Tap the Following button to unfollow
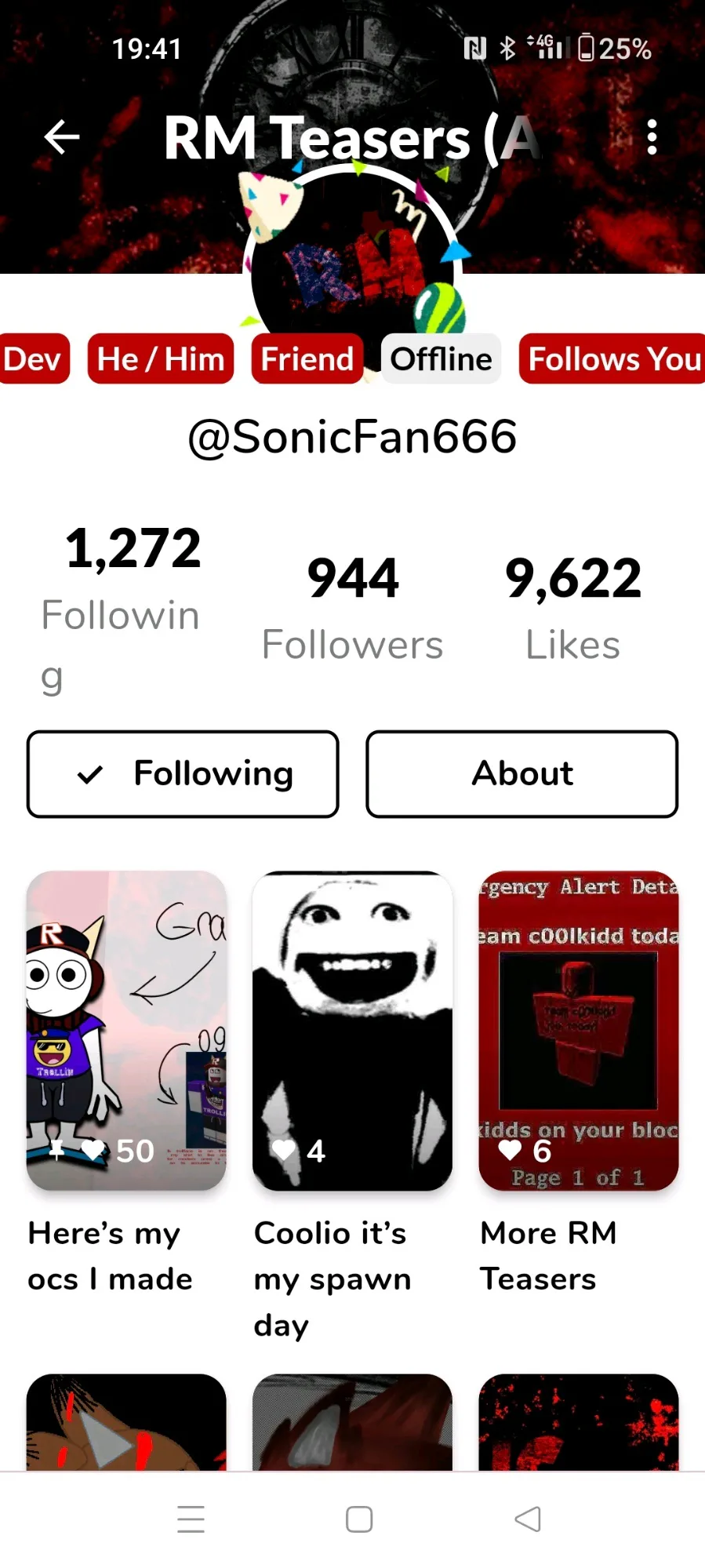Viewport: 705px width, 1568px height. tap(183, 774)
